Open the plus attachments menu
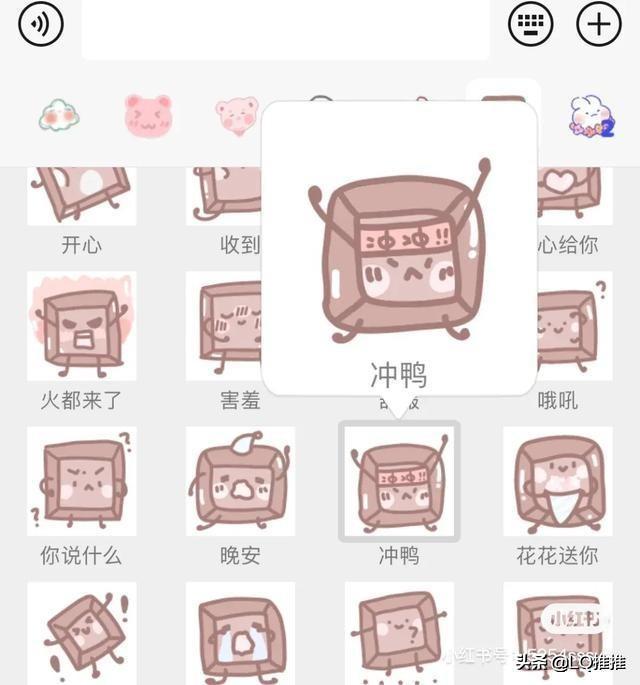Screen dimensions: 640x685 [x=598, y=24]
